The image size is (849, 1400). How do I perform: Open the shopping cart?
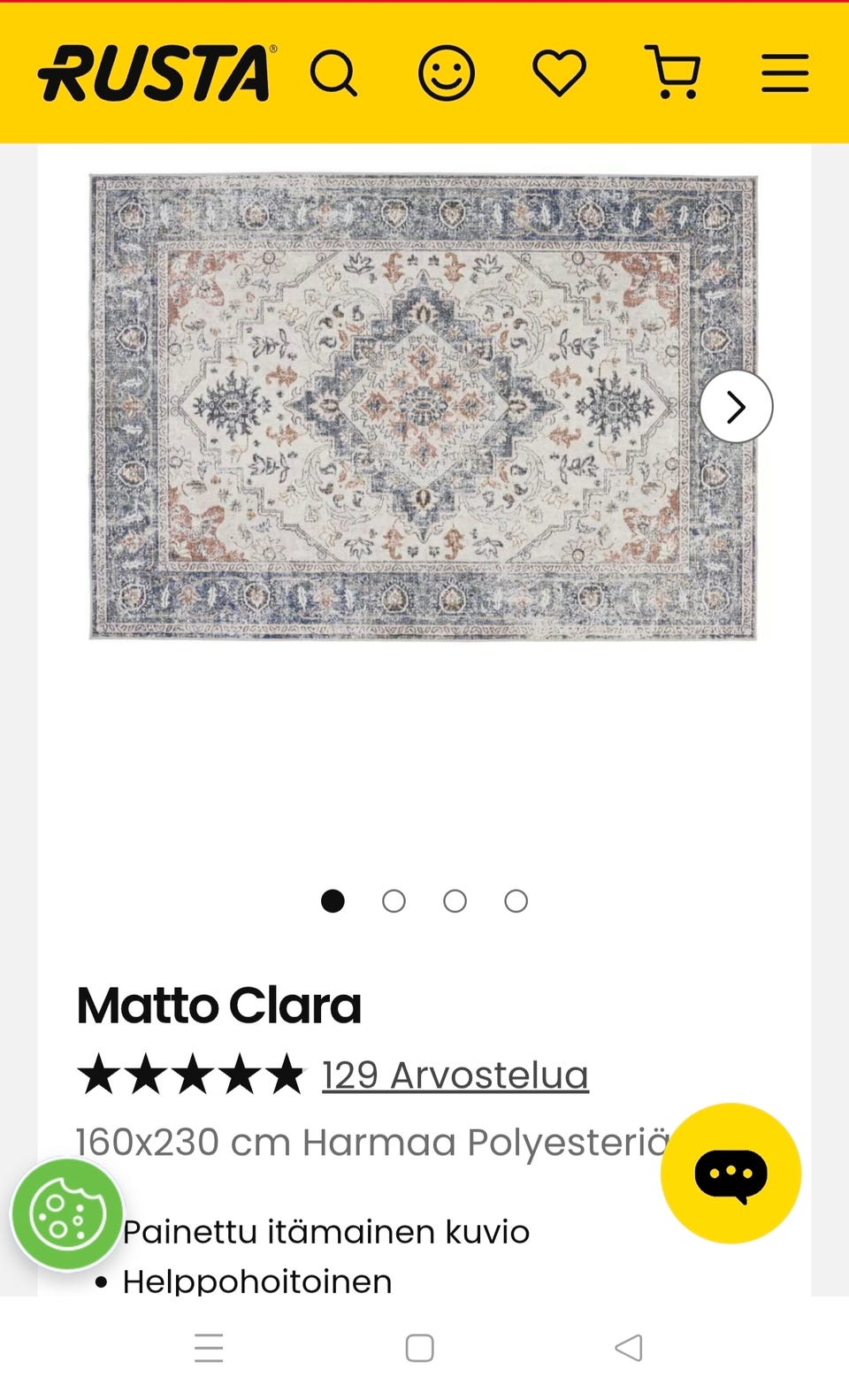[674, 73]
